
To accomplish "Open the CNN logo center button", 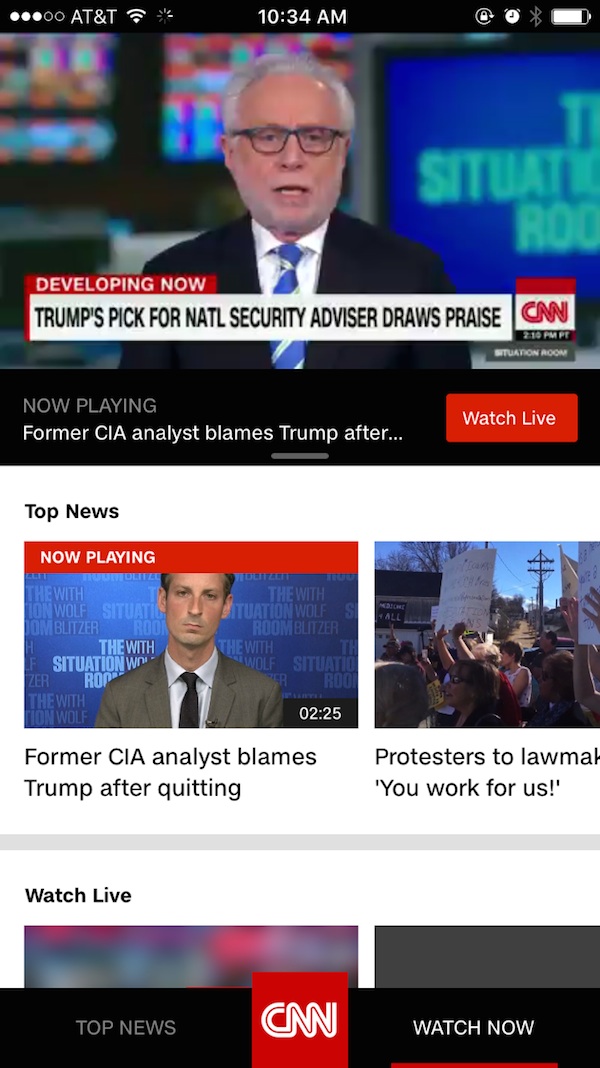I will [x=300, y=1020].
